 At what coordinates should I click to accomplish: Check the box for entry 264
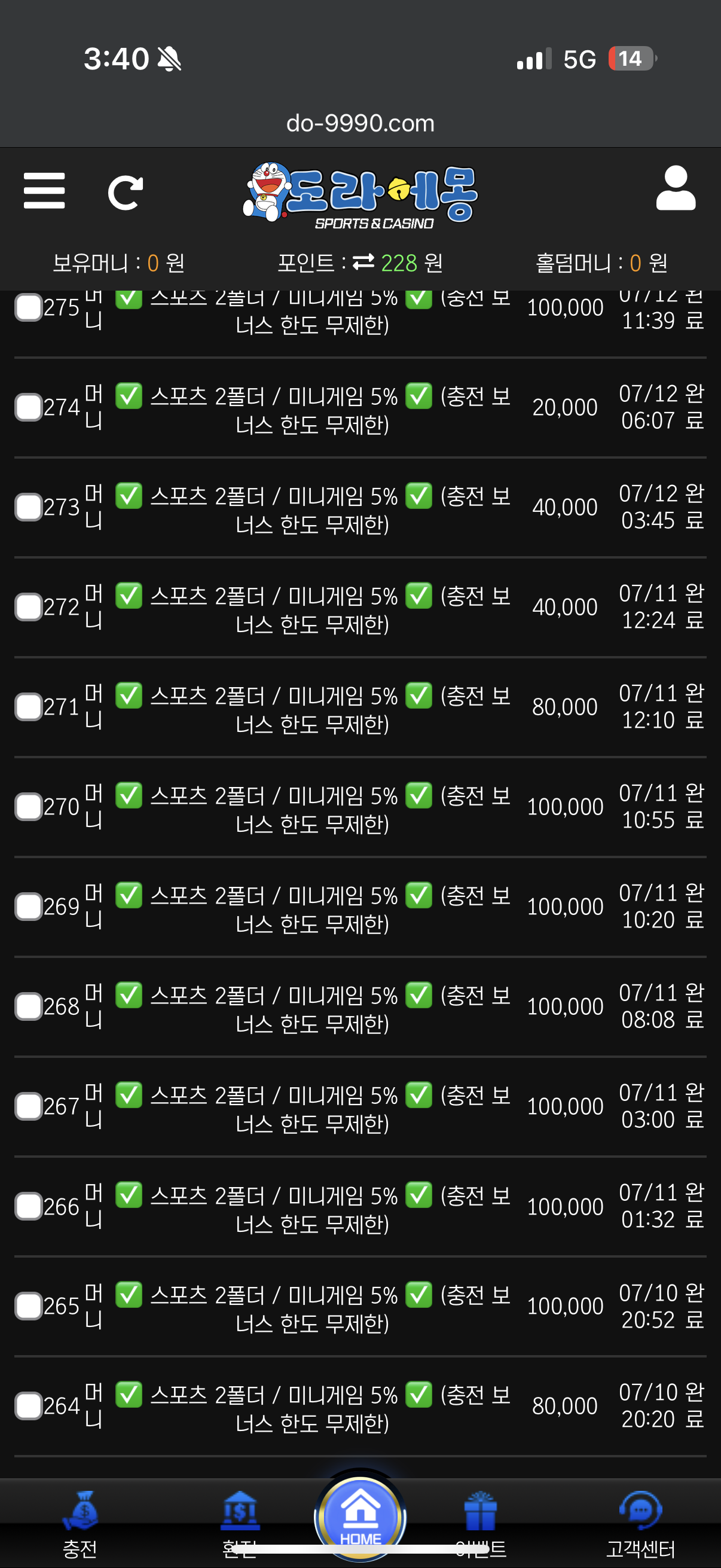pos(29,1406)
